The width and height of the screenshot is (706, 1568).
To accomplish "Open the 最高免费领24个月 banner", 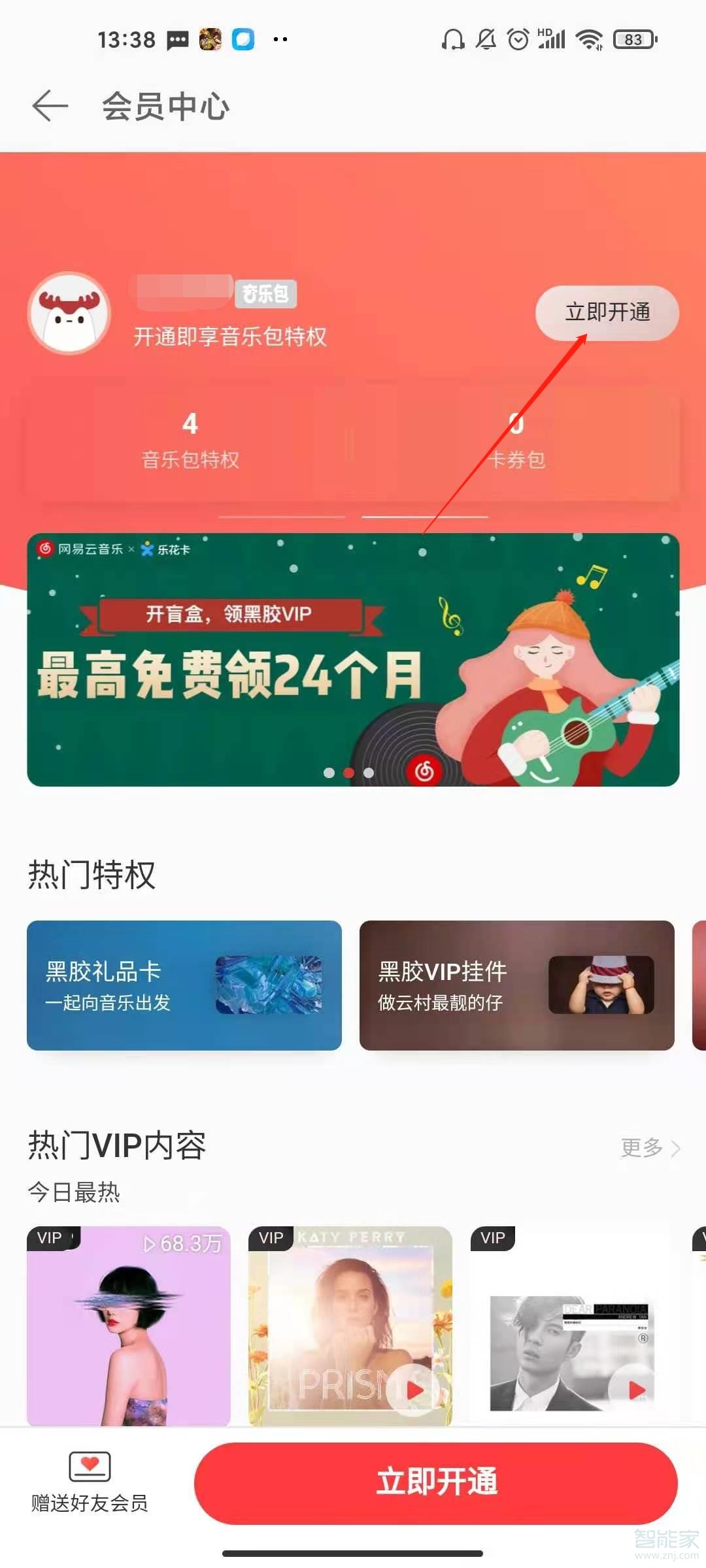I will pyautogui.click(x=353, y=660).
